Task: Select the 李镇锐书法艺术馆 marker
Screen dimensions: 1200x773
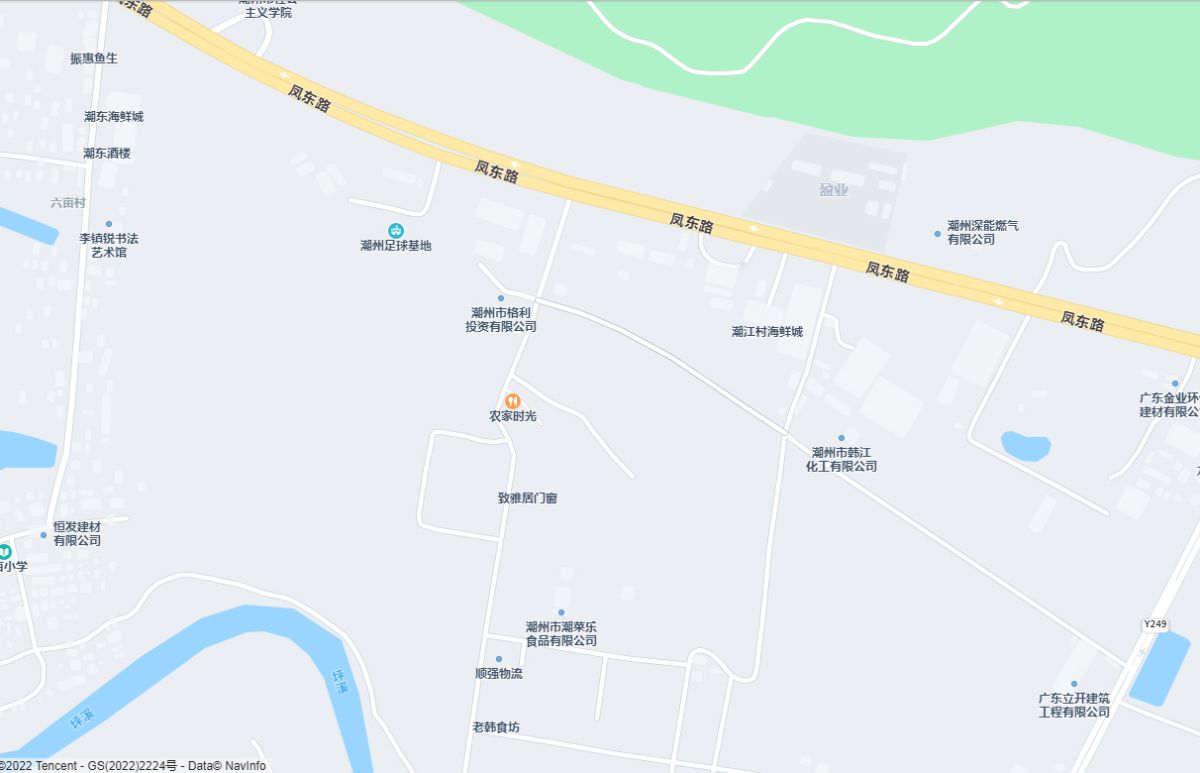Action: (x=109, y=224)
